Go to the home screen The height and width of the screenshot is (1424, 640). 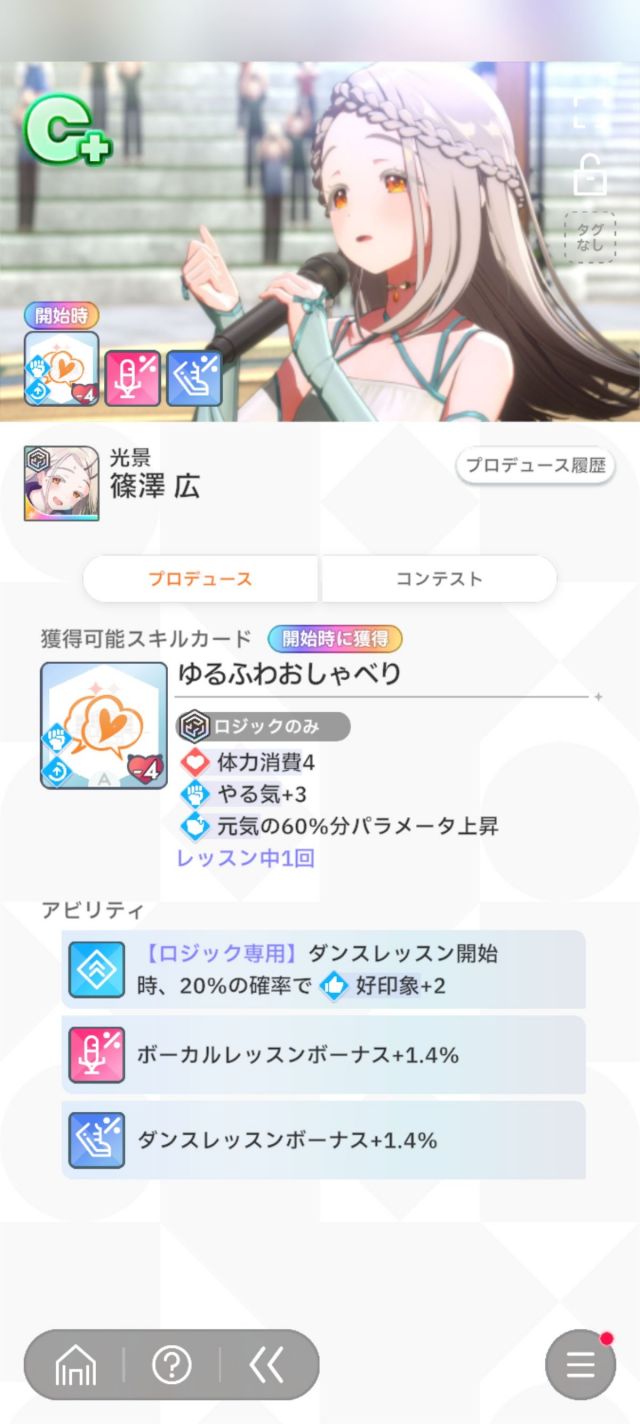click(x=76, y=1364)
